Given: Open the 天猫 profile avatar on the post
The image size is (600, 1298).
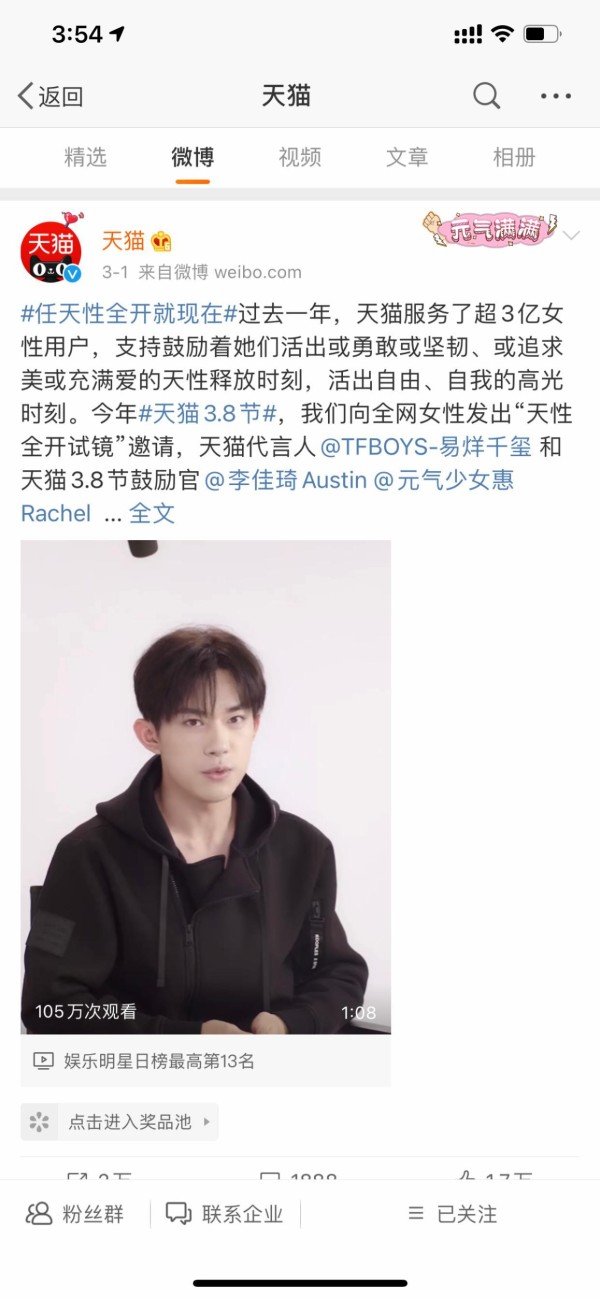Looking at the screenshot, I should pos(51,252).
